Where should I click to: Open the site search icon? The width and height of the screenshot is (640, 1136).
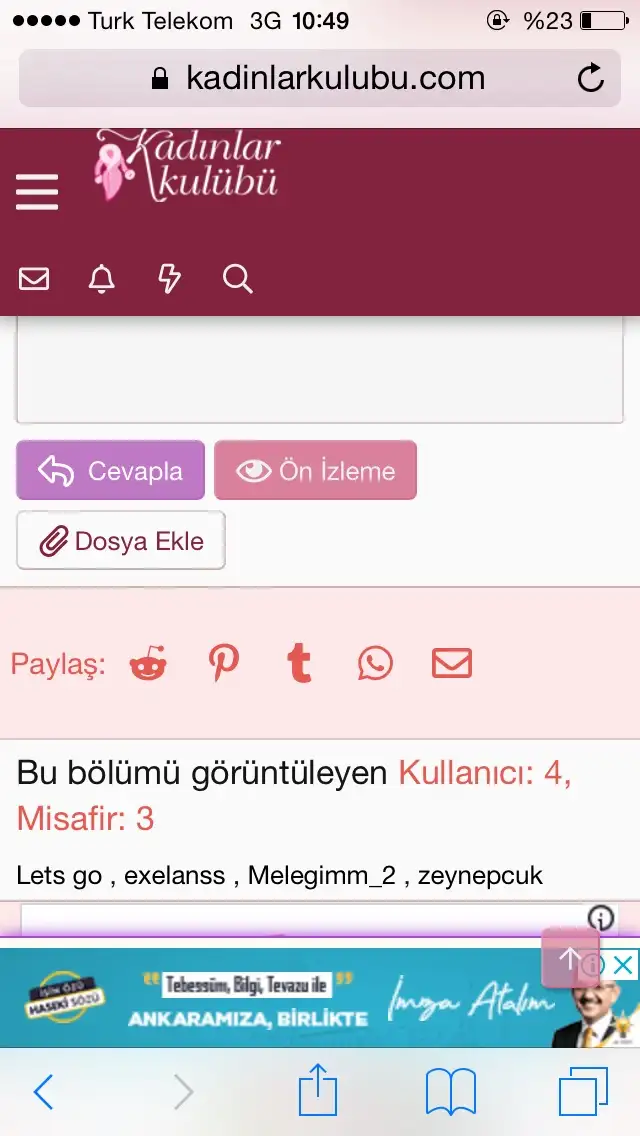238,278
